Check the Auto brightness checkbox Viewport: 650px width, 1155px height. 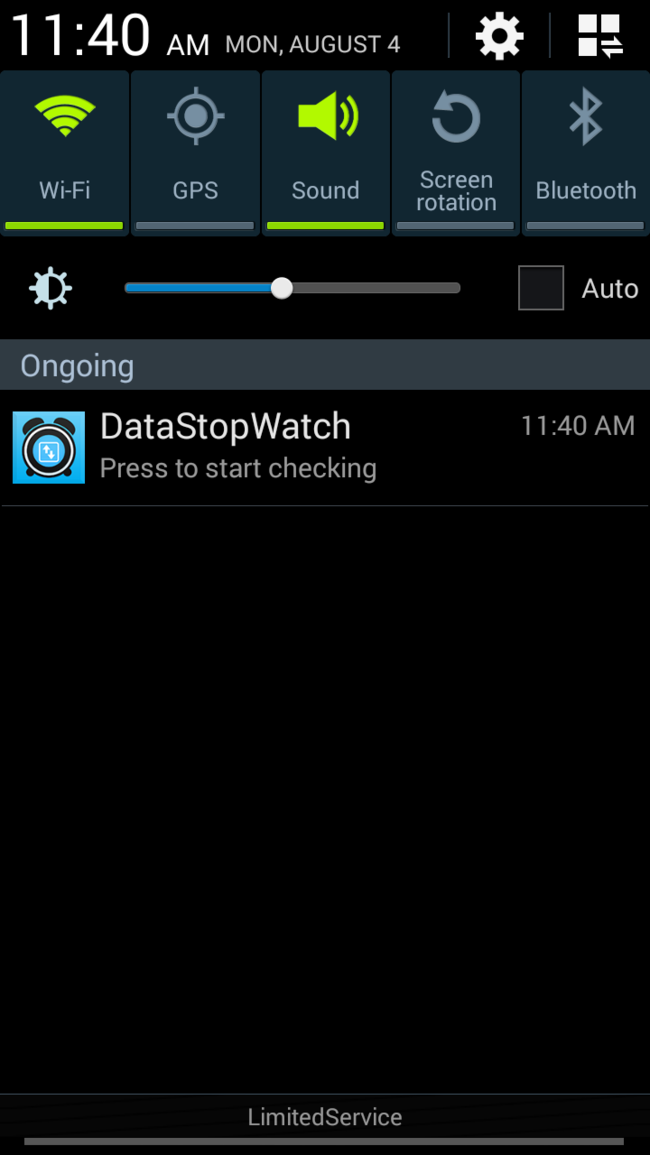click(x=541, y=288)
